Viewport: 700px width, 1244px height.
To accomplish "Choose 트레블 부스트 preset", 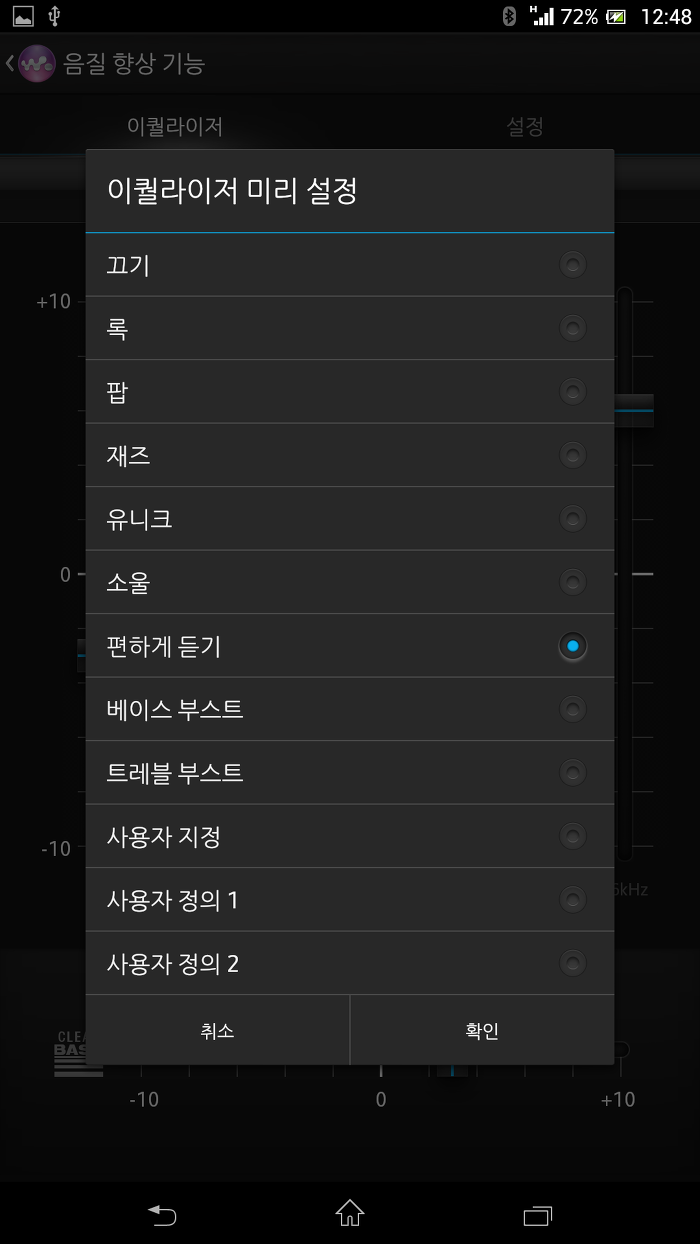I will (x=350, y=773).
